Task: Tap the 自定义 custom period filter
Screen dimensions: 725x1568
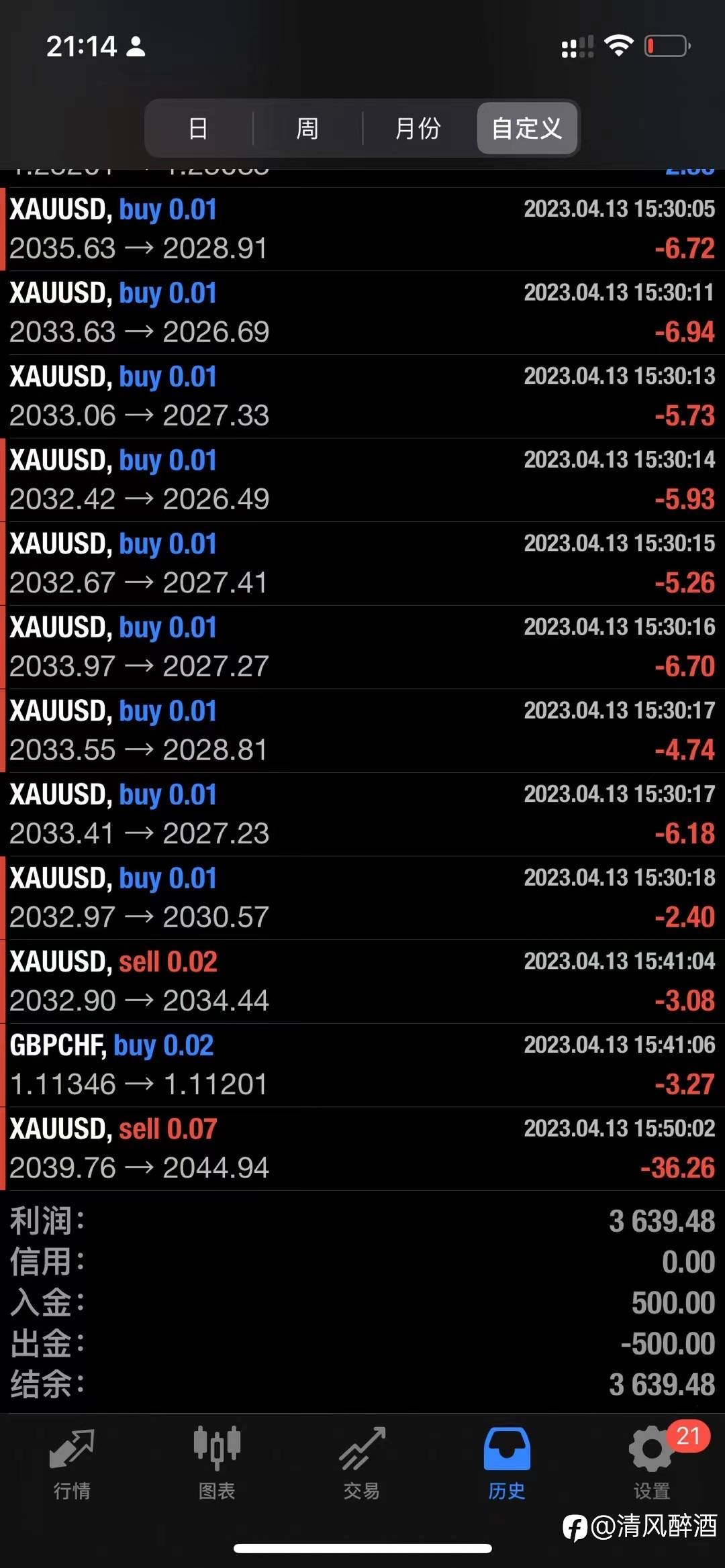Action: point(527,127)
